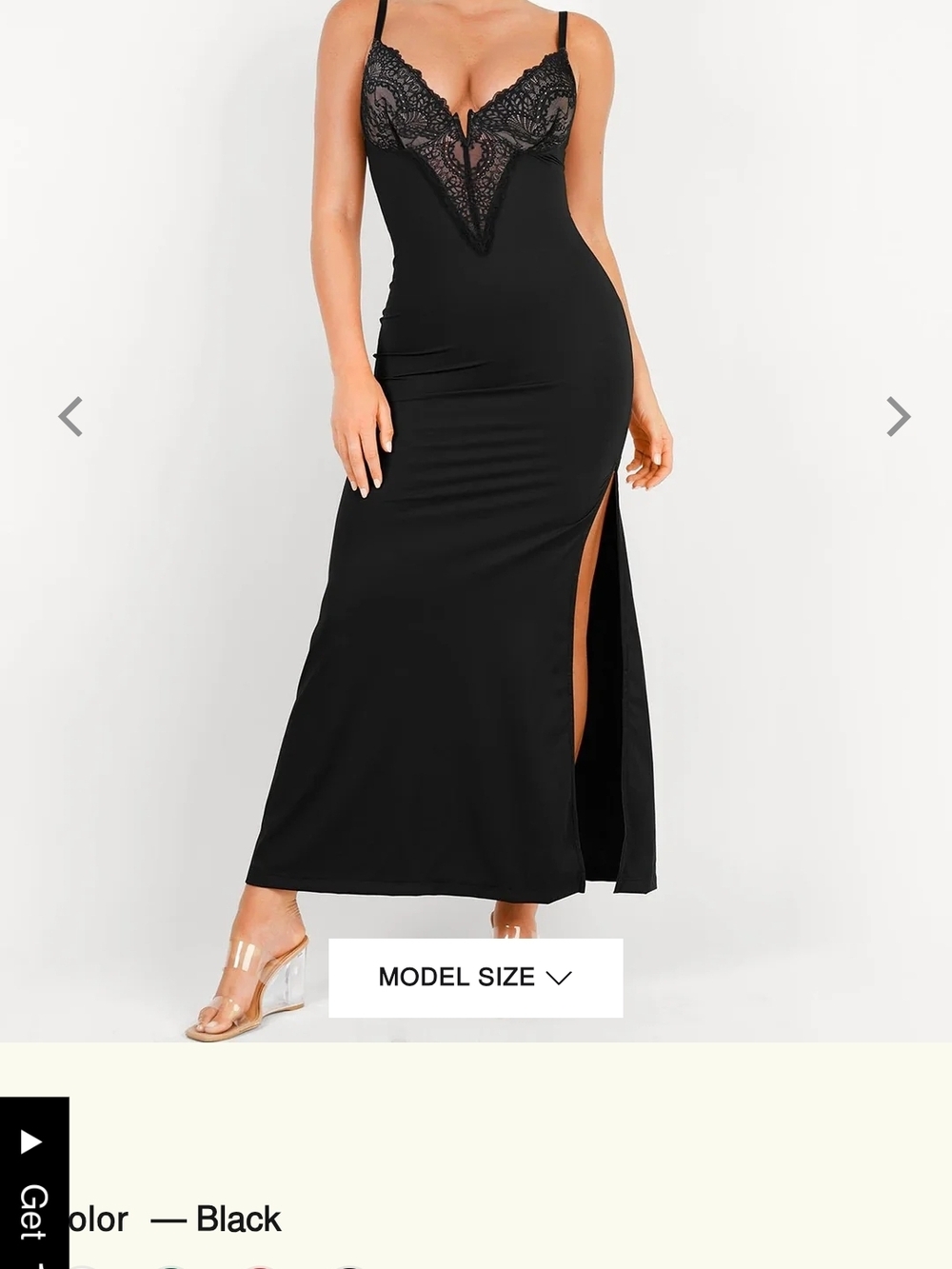Click the left chevron beside the model

coord(71,416)
